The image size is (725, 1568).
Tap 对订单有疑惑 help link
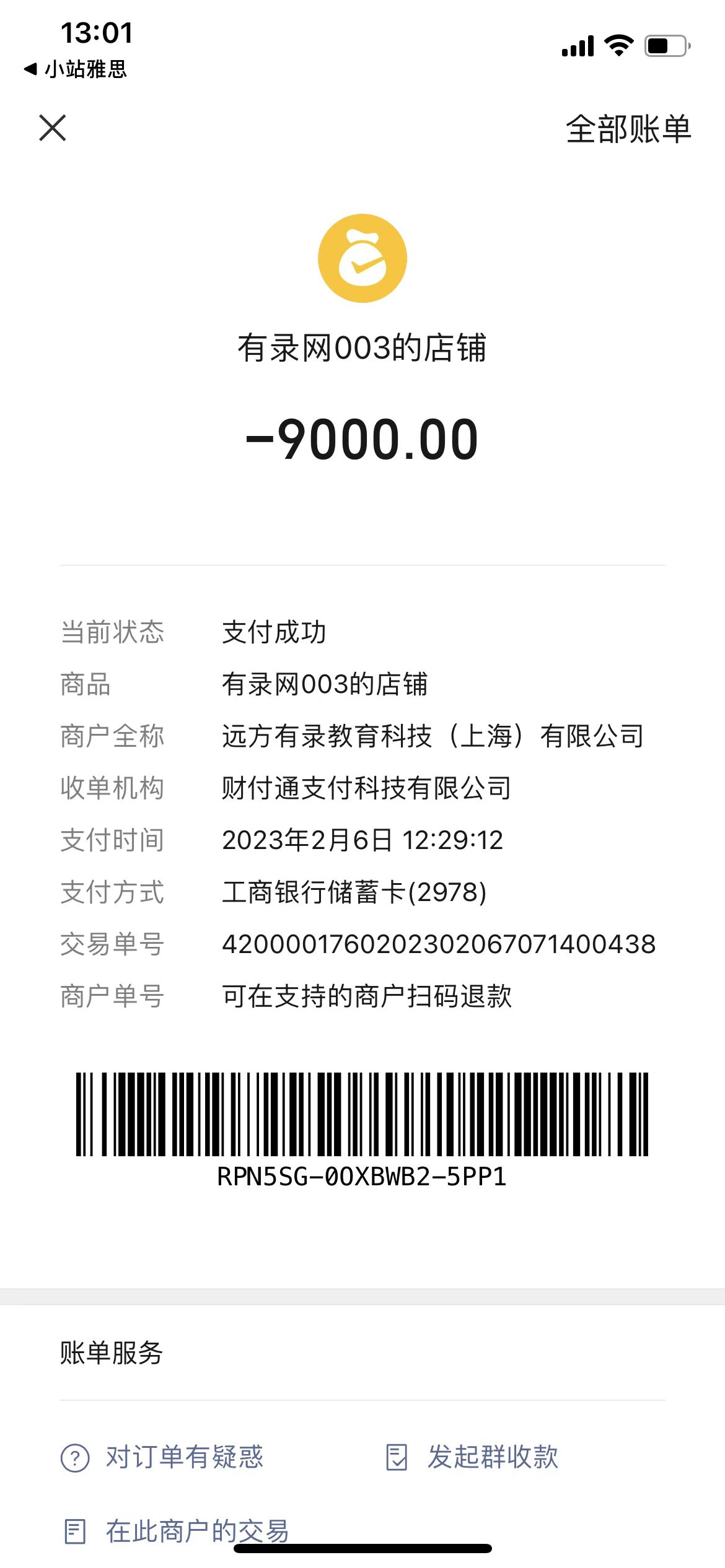pyautogui.click(x=162, y=1457)
